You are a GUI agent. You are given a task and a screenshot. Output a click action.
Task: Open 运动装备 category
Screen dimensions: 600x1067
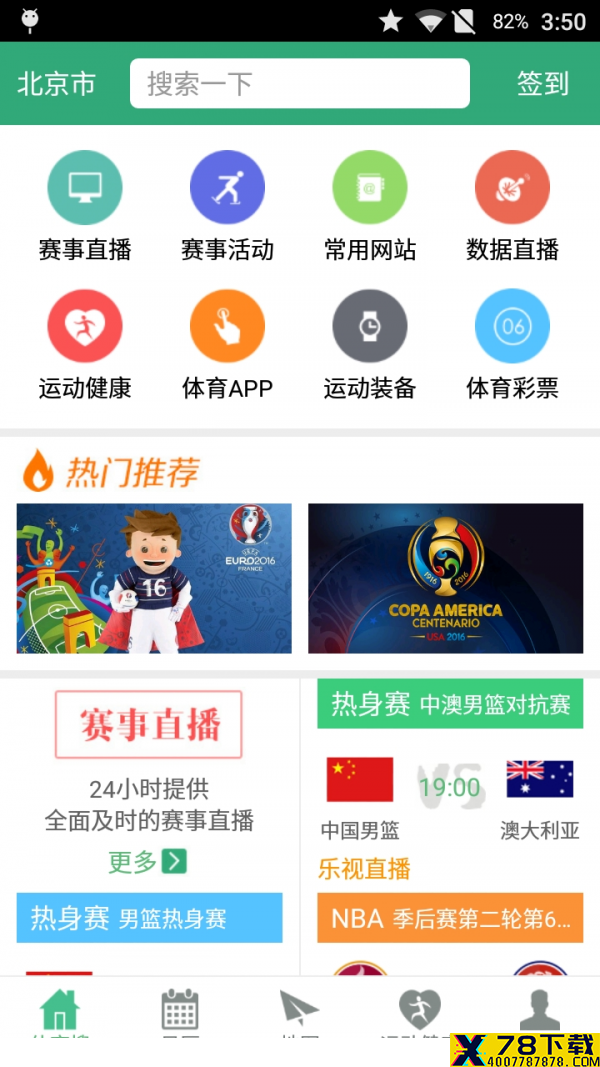(x=370, y=345)
